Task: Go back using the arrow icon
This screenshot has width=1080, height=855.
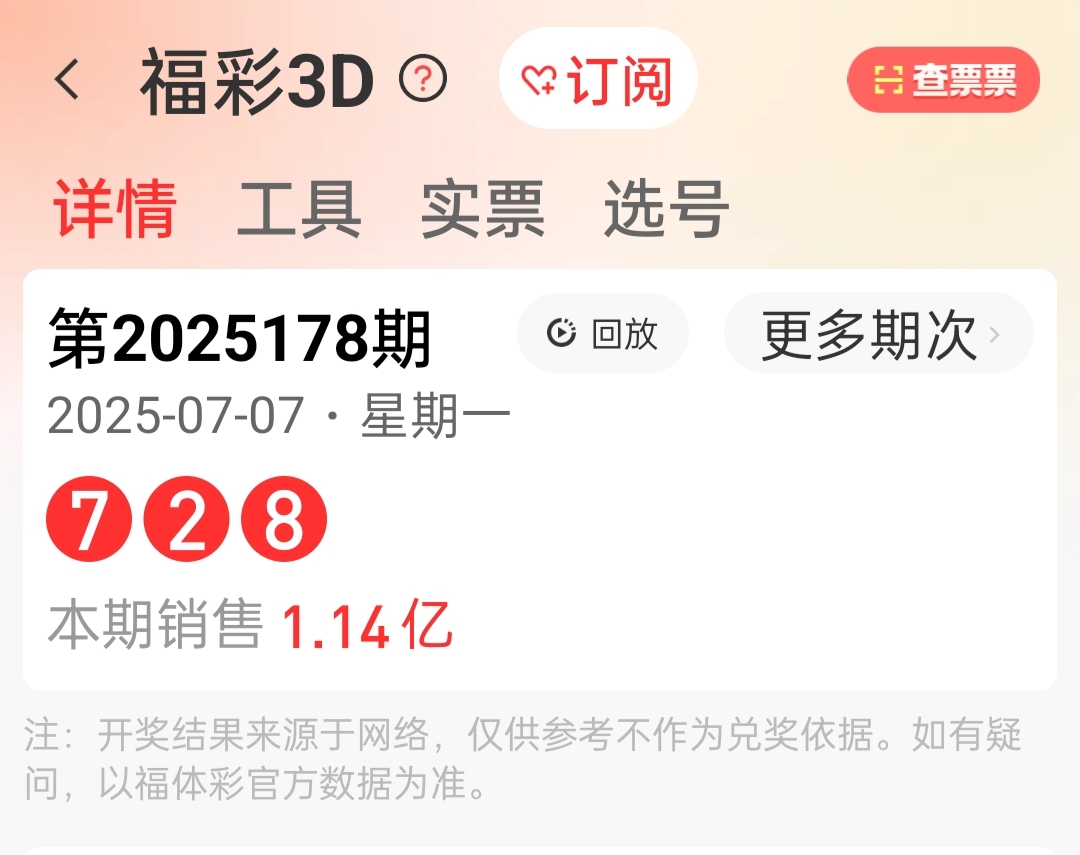Action: [x=67, y=79]
